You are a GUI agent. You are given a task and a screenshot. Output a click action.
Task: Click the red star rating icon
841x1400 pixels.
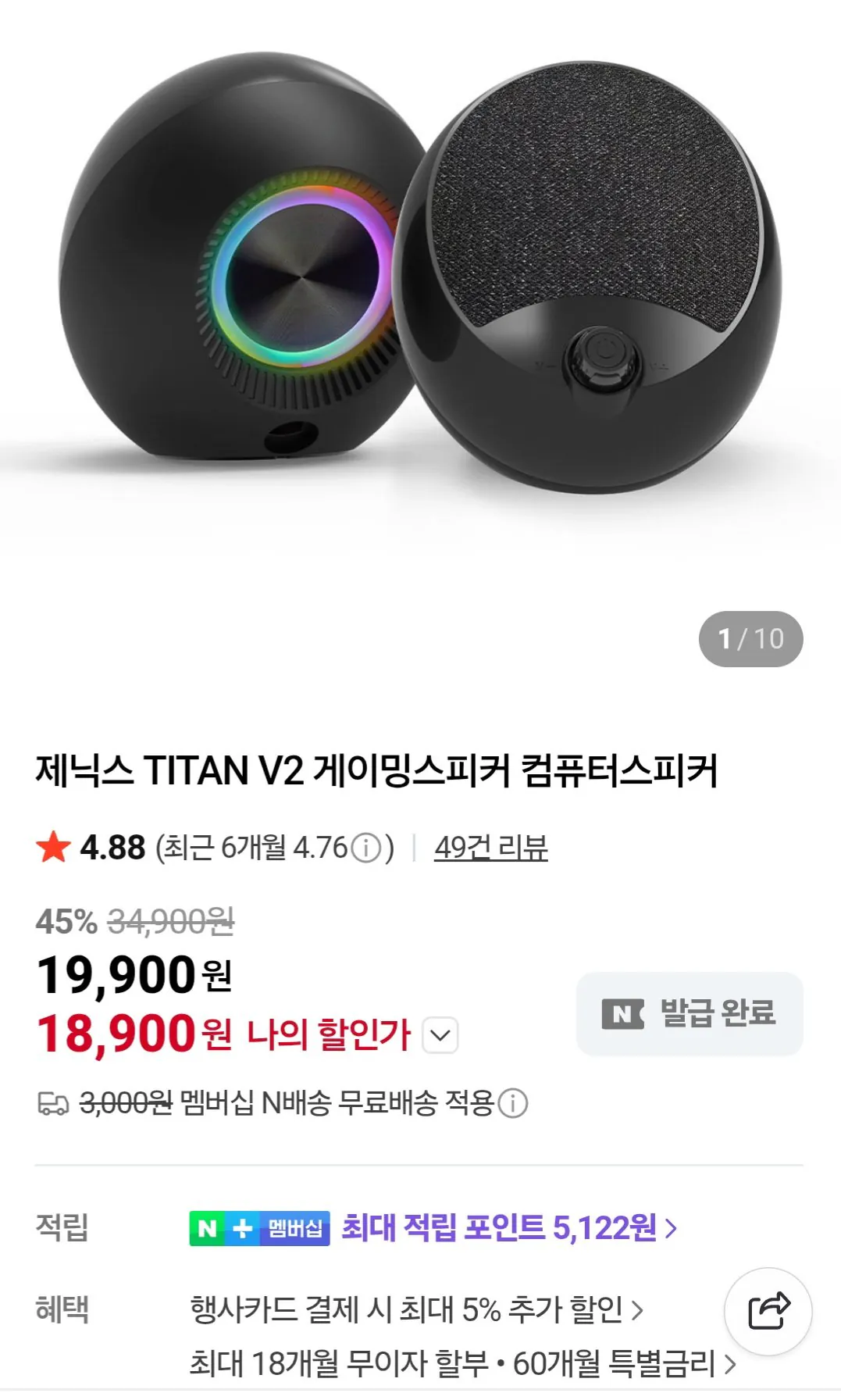tap(55, 846)
